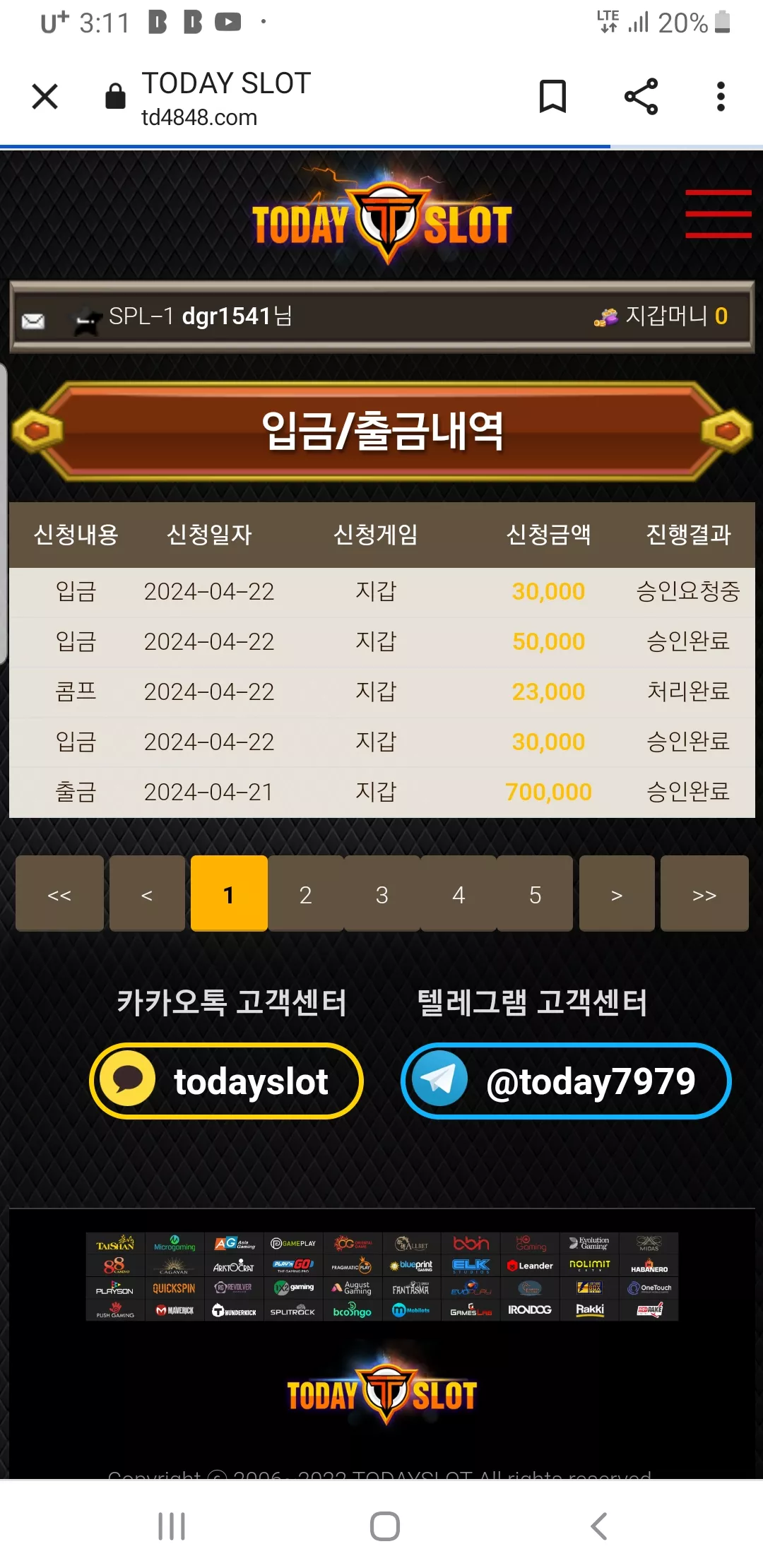The width and height of the screenshot is (763, 1568).
Task: Bookmark this page
Action: [x=552, y=97]
